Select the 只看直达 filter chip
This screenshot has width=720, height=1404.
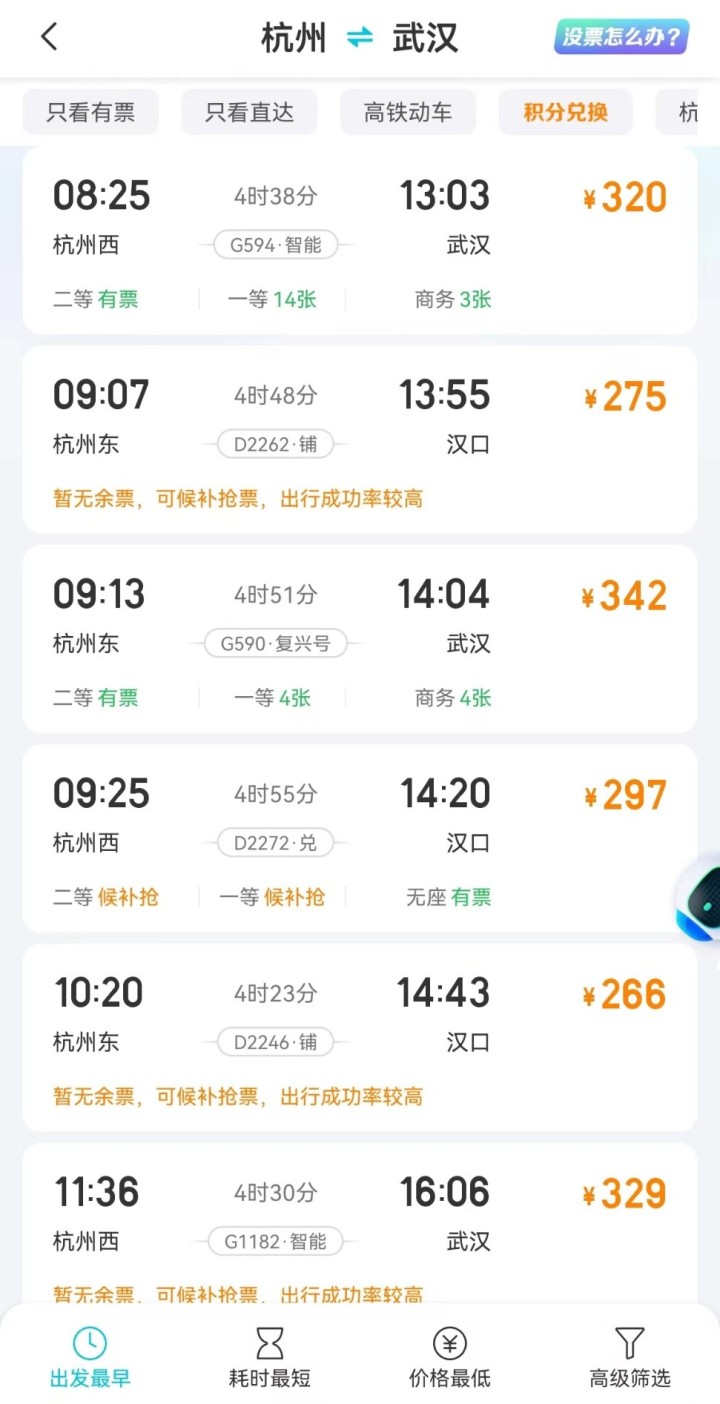(249, 112)
